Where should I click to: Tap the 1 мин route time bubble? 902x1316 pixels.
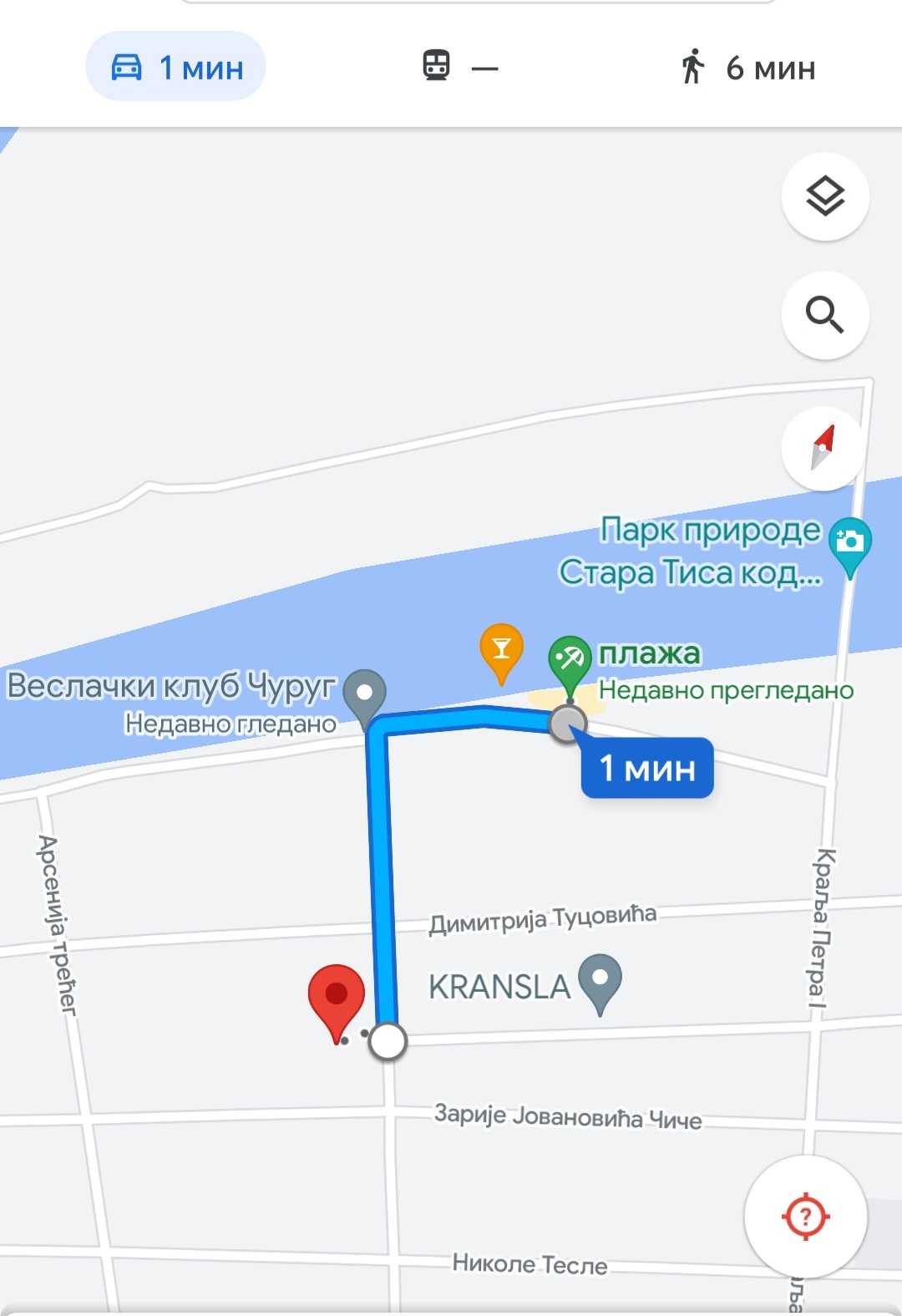(647, 766)
